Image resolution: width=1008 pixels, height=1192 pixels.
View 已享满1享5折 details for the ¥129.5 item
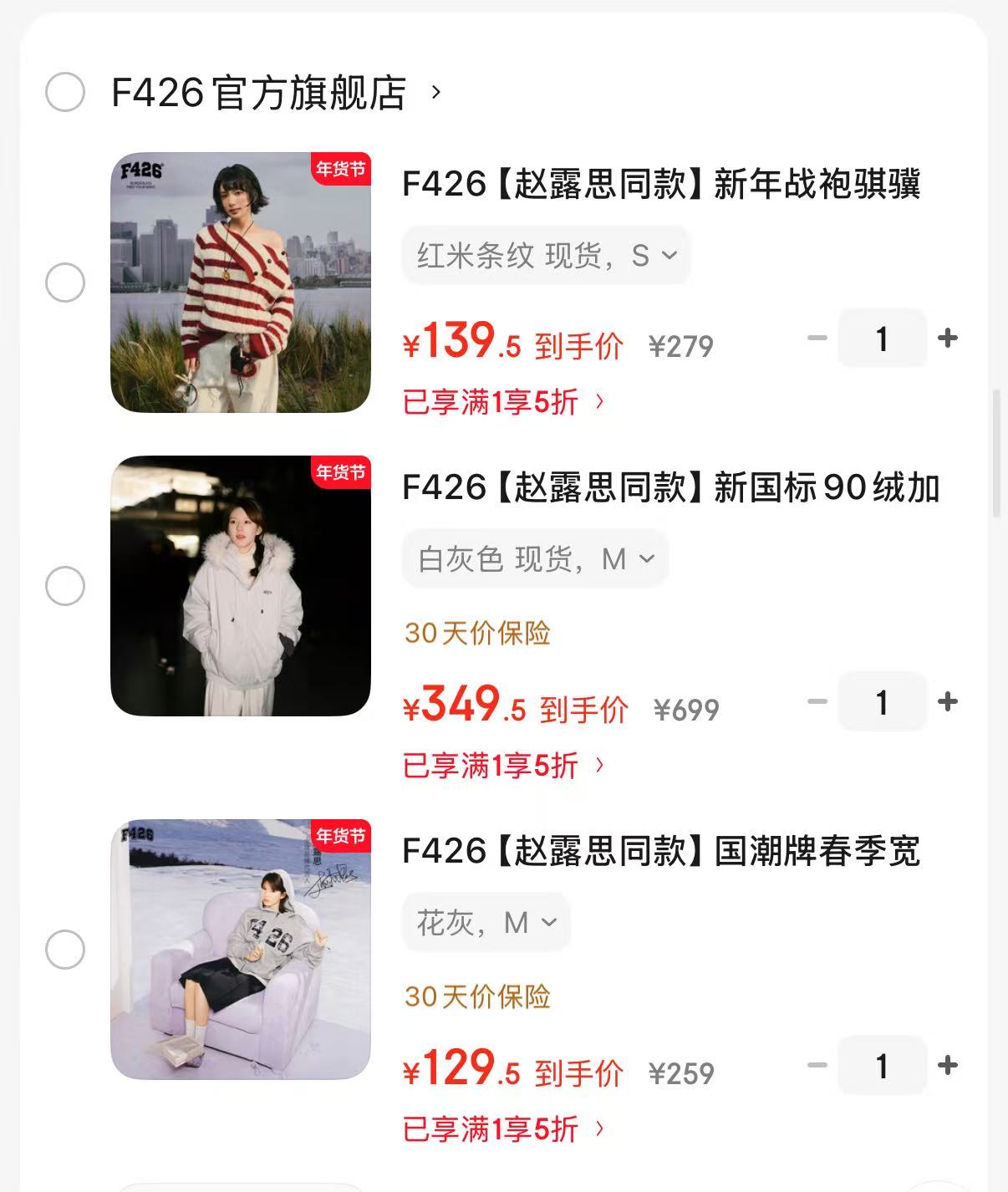click(x=503, y=1129)
